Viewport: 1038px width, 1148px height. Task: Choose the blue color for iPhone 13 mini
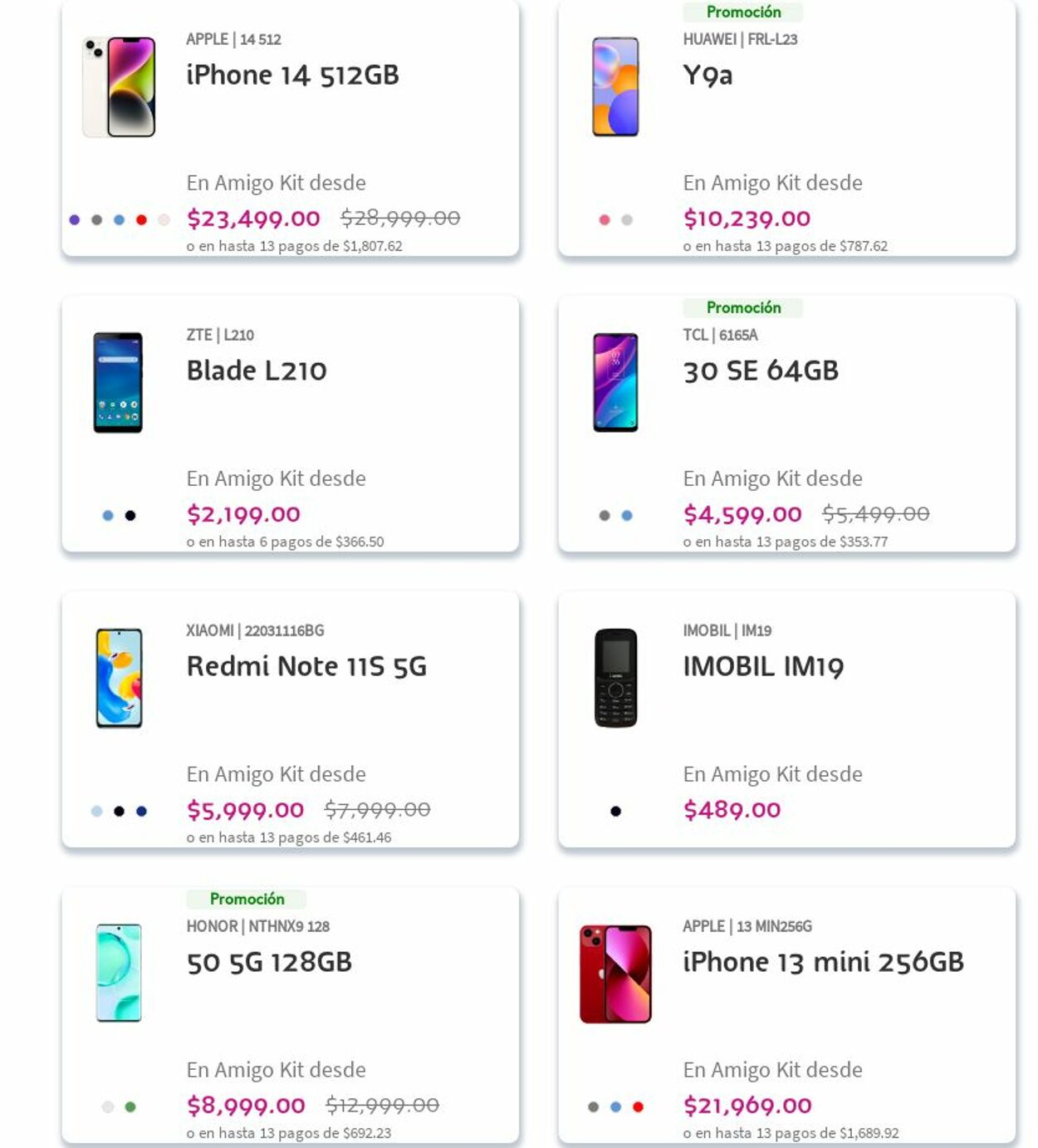[615, 1107]
